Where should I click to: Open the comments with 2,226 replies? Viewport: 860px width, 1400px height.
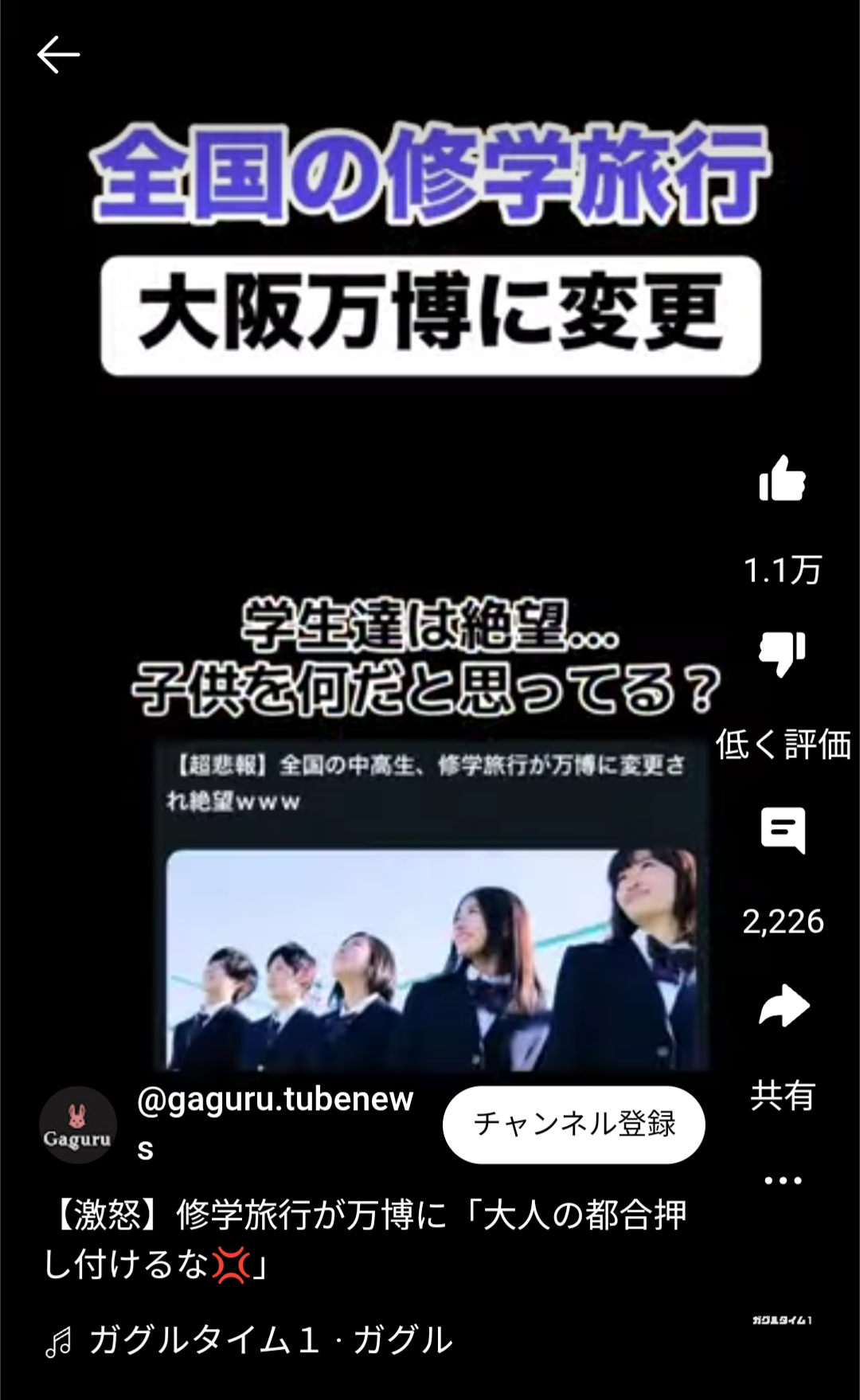(782, 831)
